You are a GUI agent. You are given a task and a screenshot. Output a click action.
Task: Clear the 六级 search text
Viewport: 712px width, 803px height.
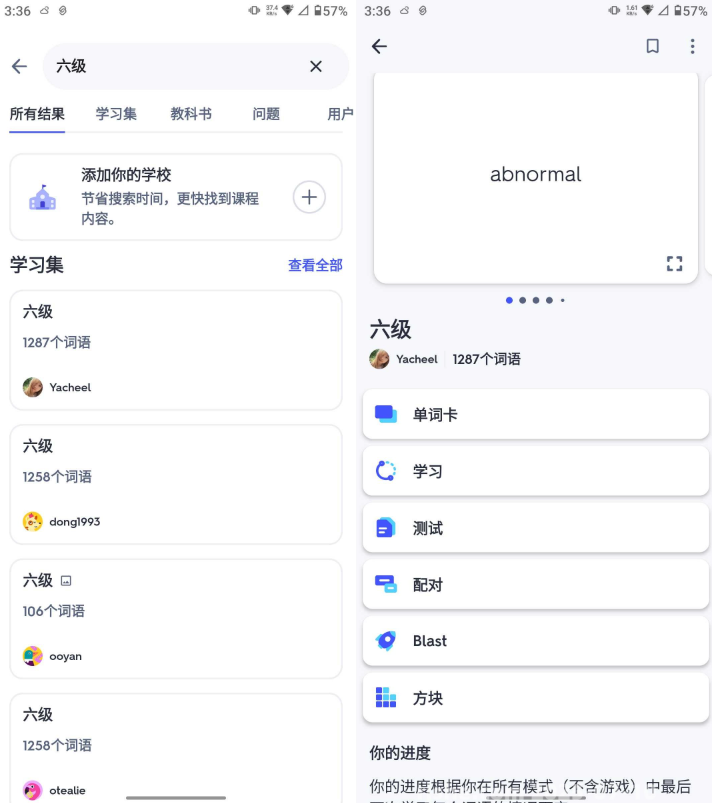(x=316, y=66)
